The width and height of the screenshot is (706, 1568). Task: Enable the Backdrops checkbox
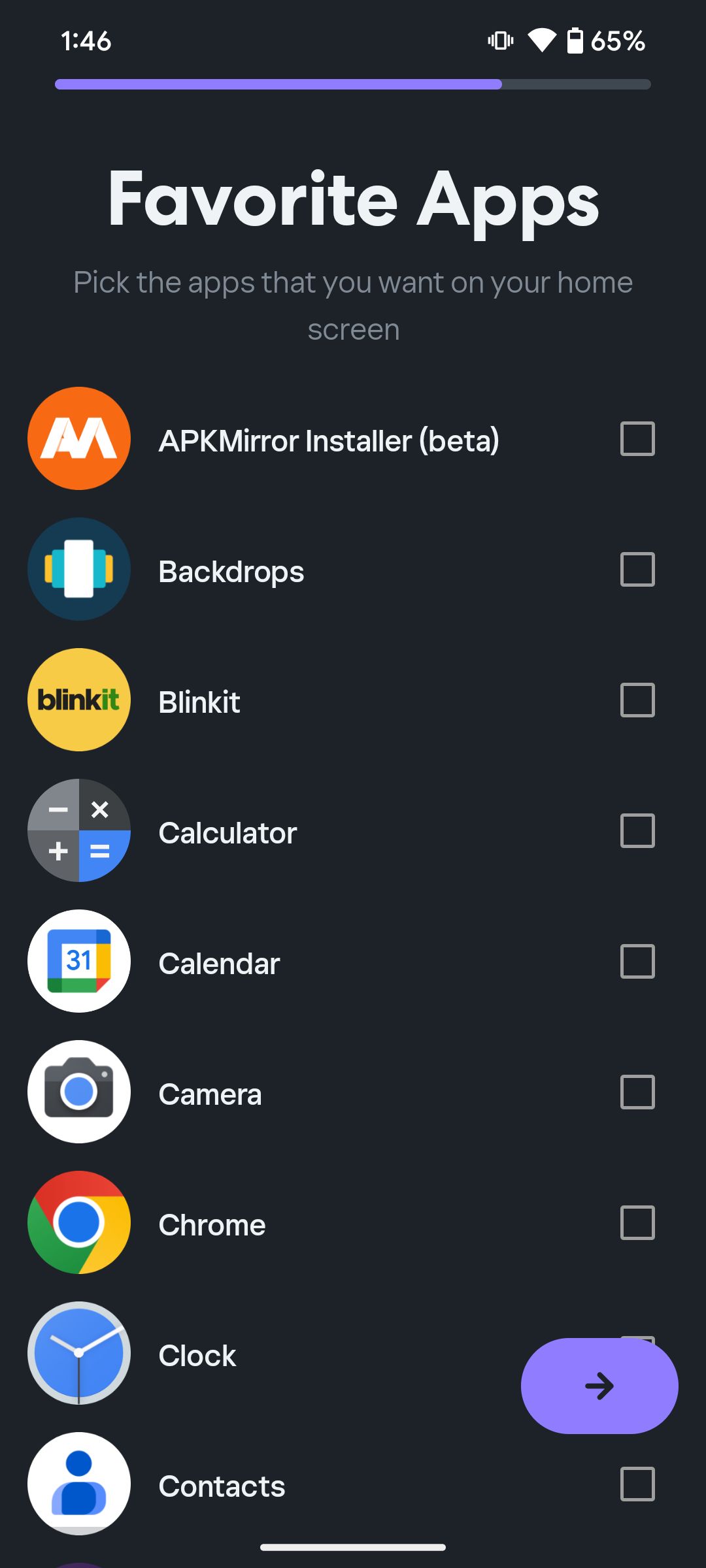(x=637, y=569)
